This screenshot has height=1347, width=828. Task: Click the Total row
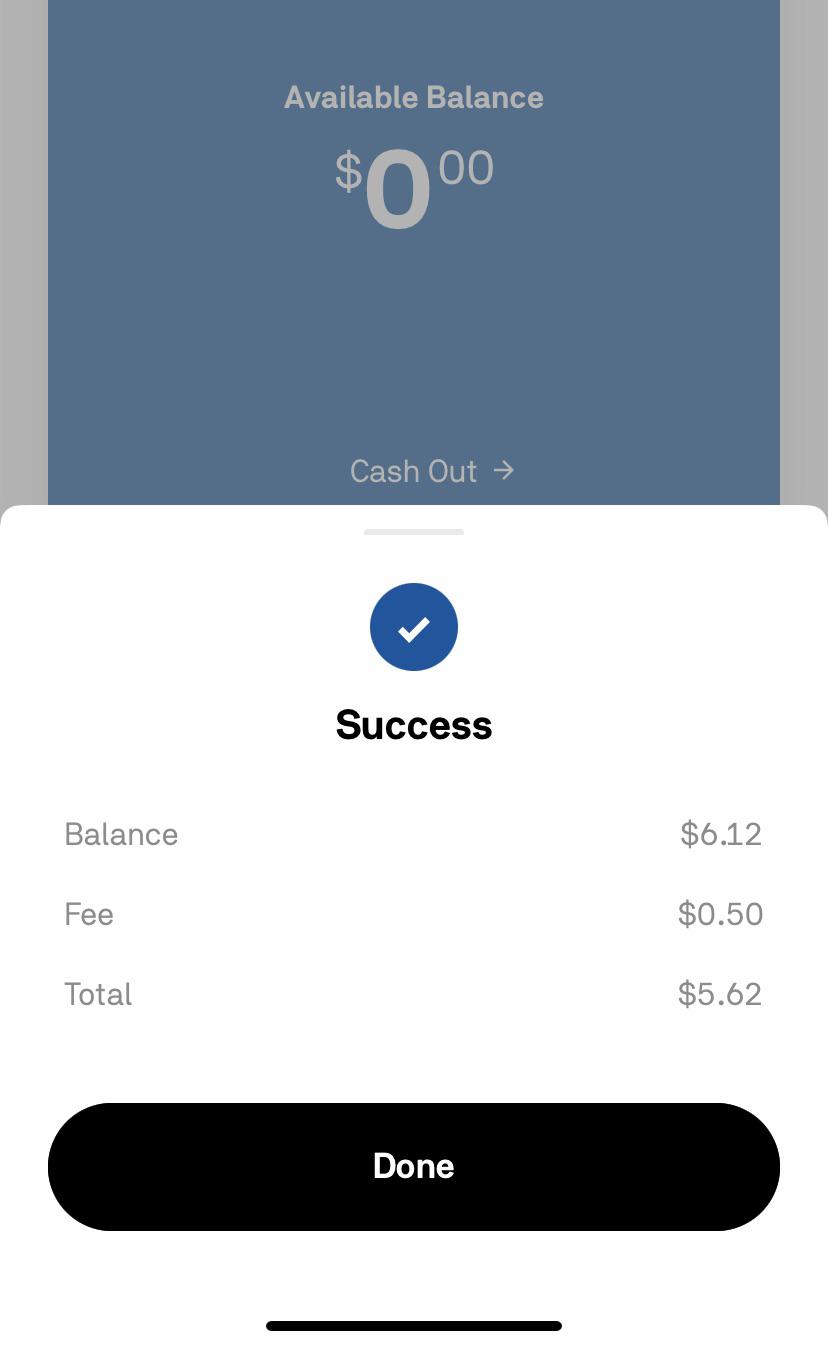pos(413,993)
